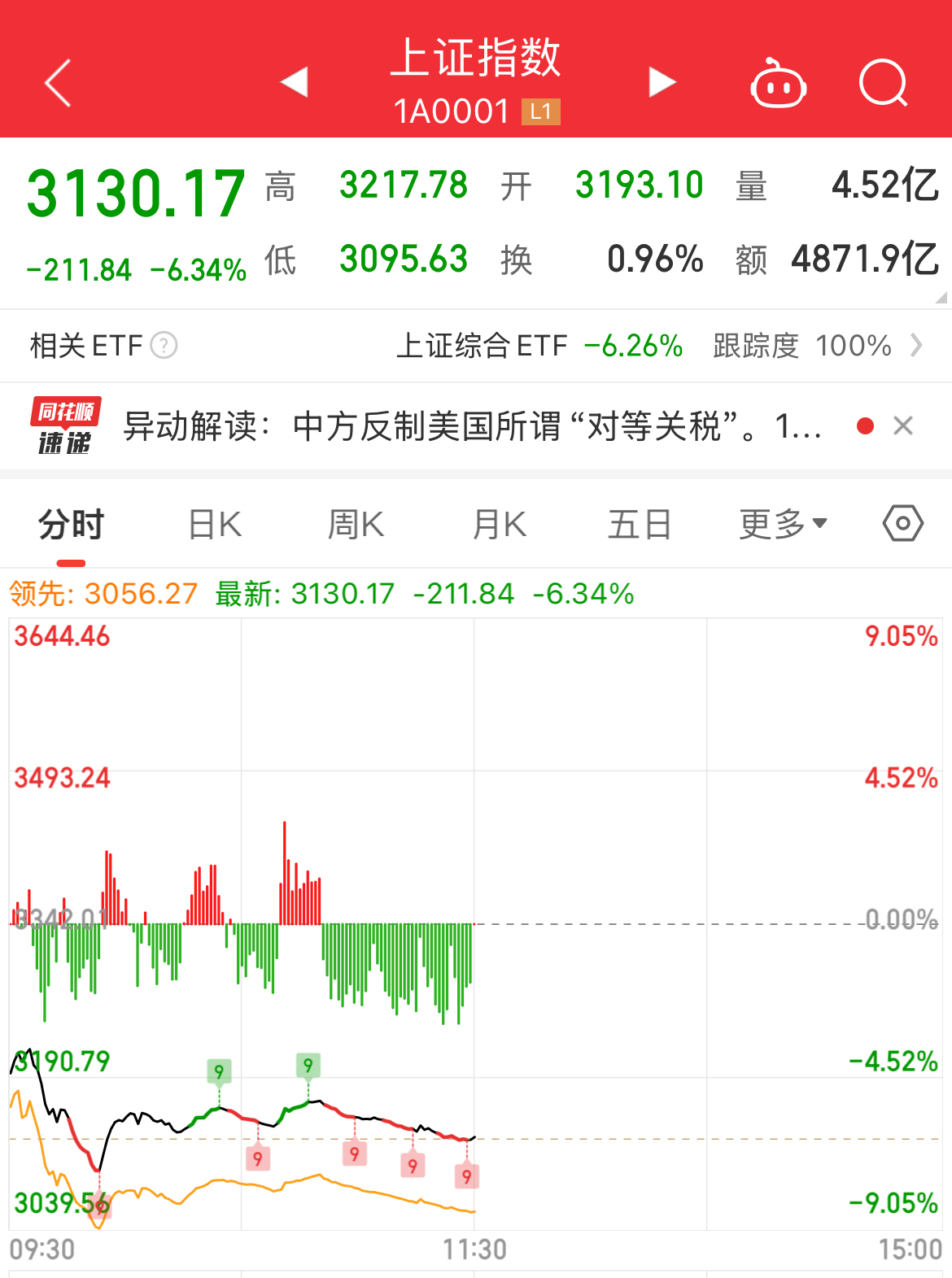The width and height of the screenshot is (952, 1278).
Task: Toggle the red unread dot on news strip
Action: pos(866,424)
